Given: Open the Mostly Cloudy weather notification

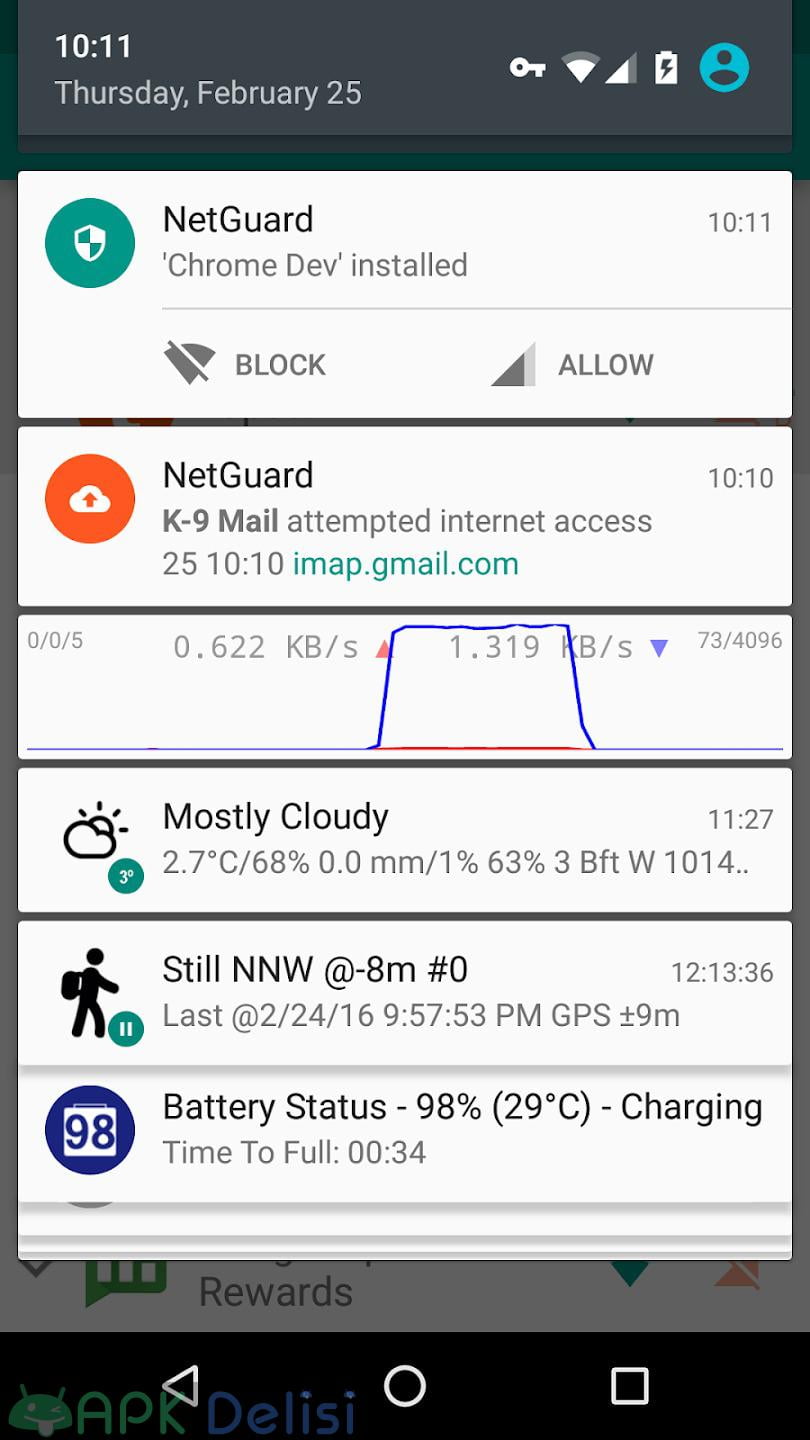Looking at the screenshot, I should (x=405, y=840).
